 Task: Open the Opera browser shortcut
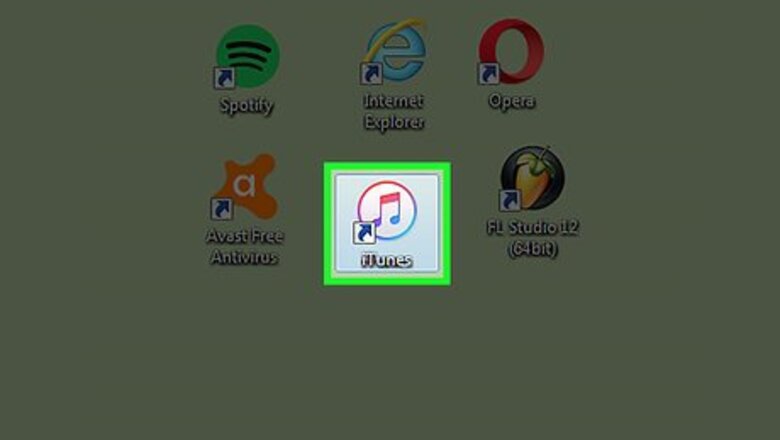coord(510,53)
